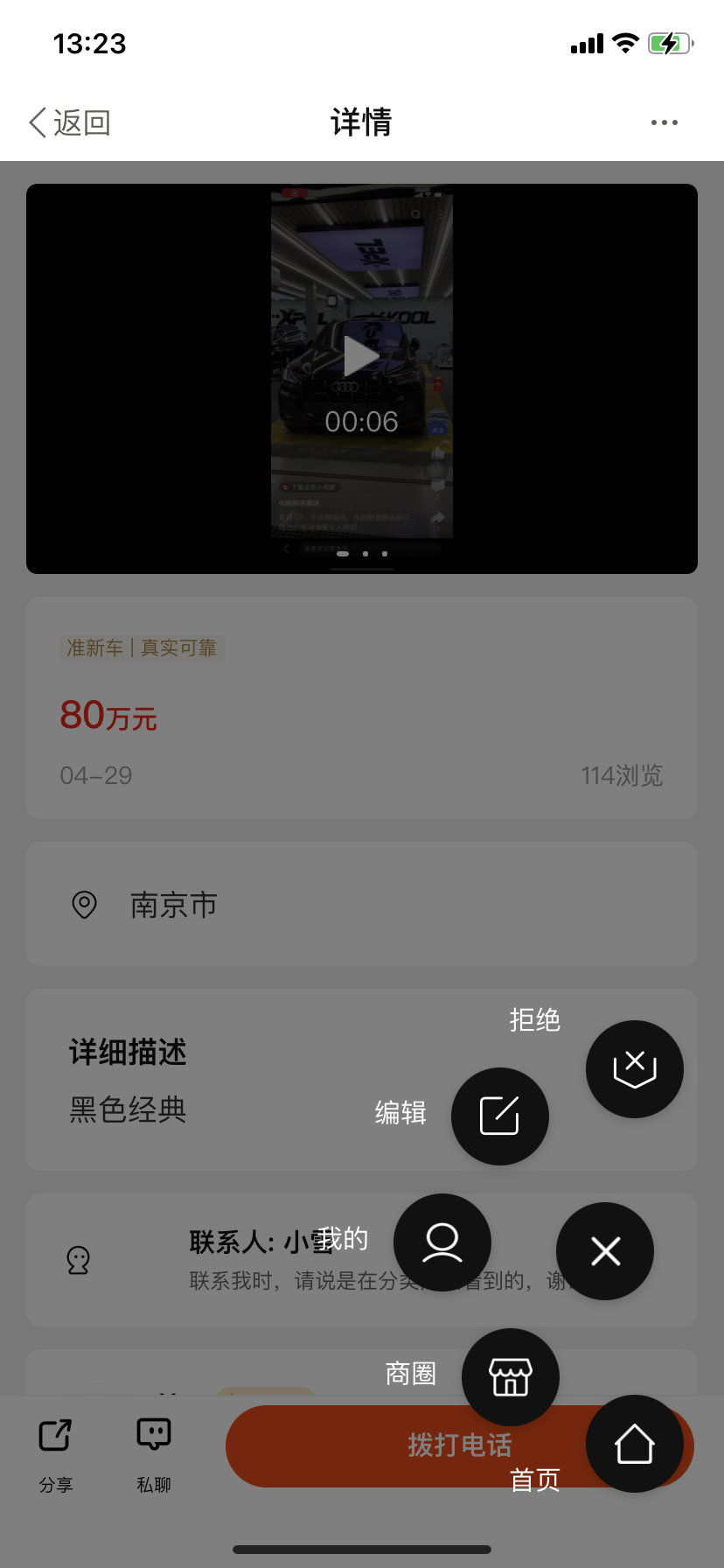The width and height of the screenshot is (724, 1568).
Task: Play the car video
Action: [x=361, y=357]
